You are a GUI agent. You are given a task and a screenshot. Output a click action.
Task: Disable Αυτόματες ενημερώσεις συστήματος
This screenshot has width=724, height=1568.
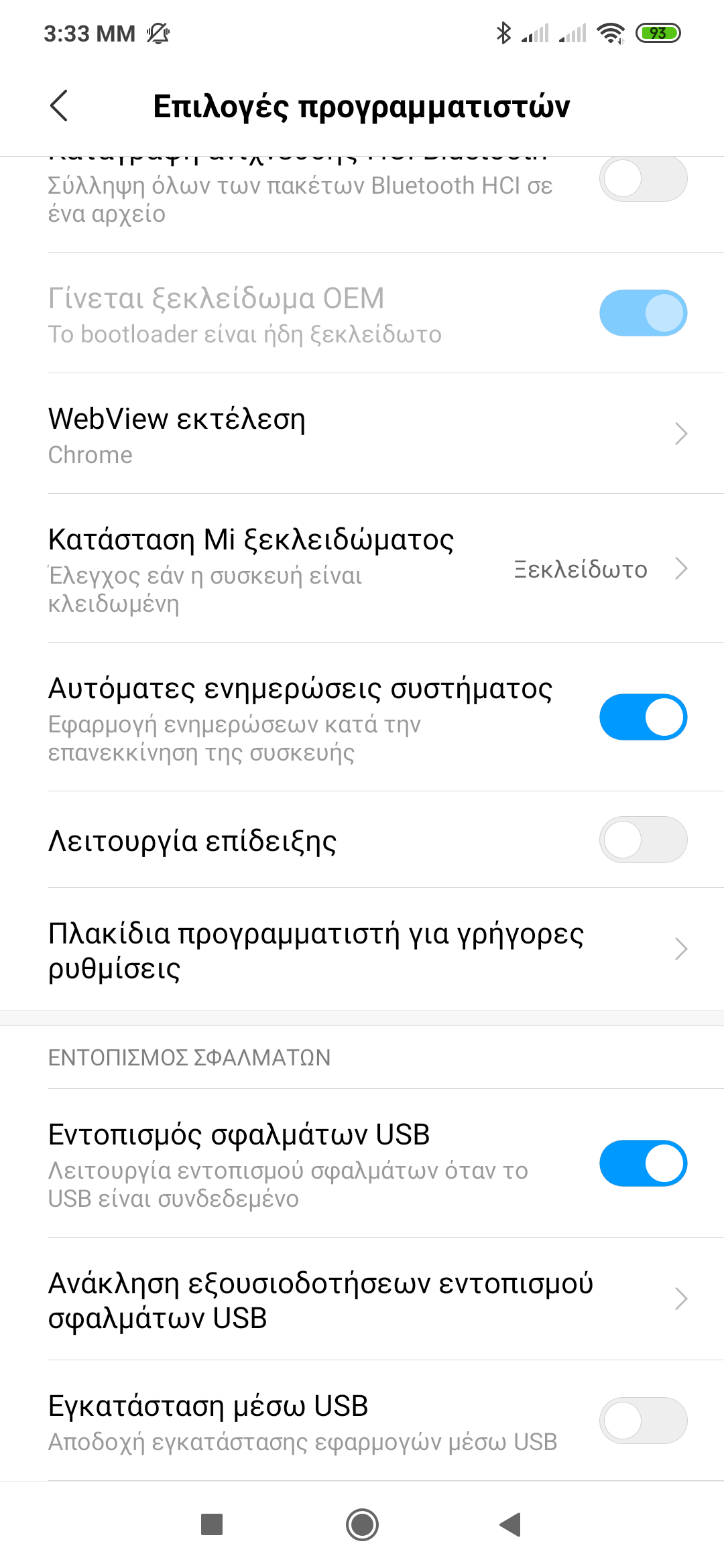[x=642, y=717]
